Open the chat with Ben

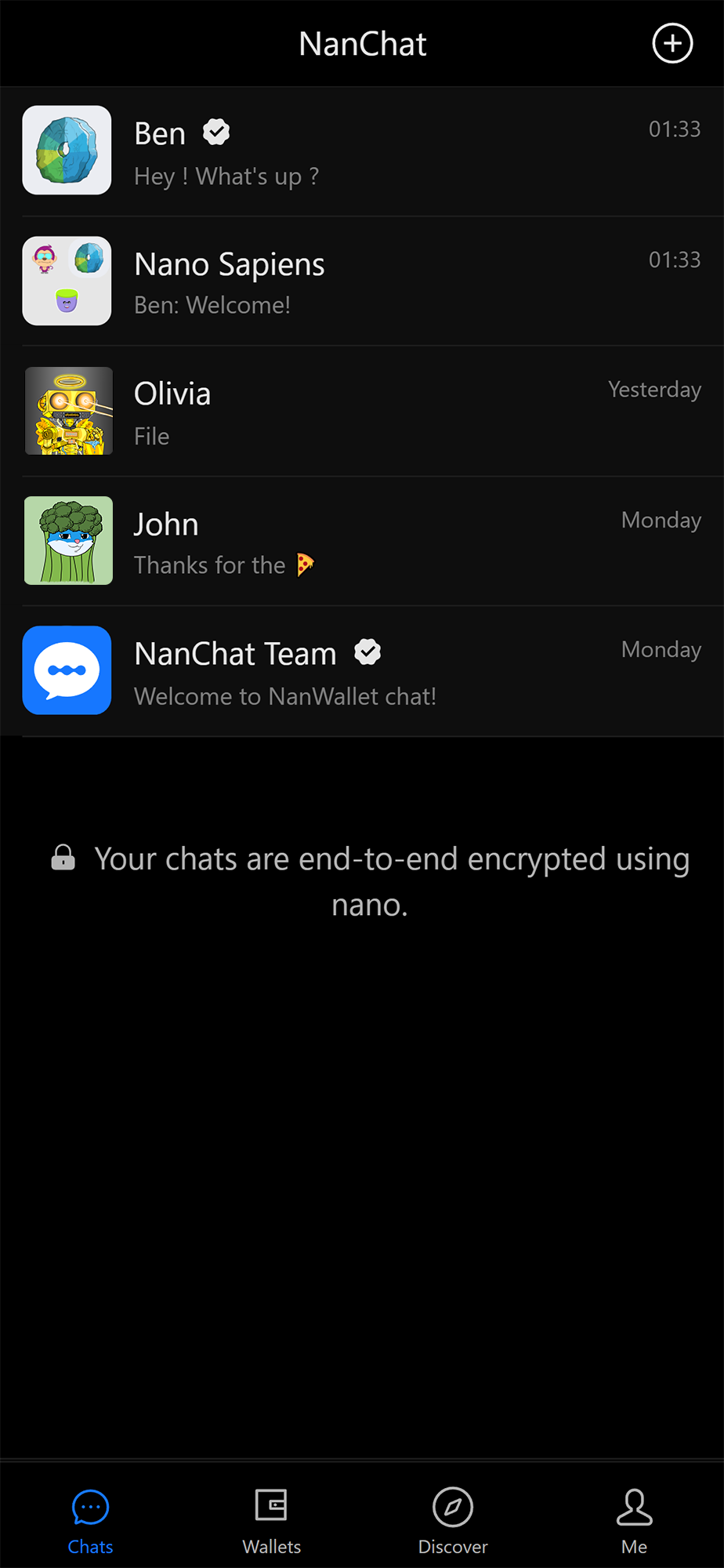360,151
